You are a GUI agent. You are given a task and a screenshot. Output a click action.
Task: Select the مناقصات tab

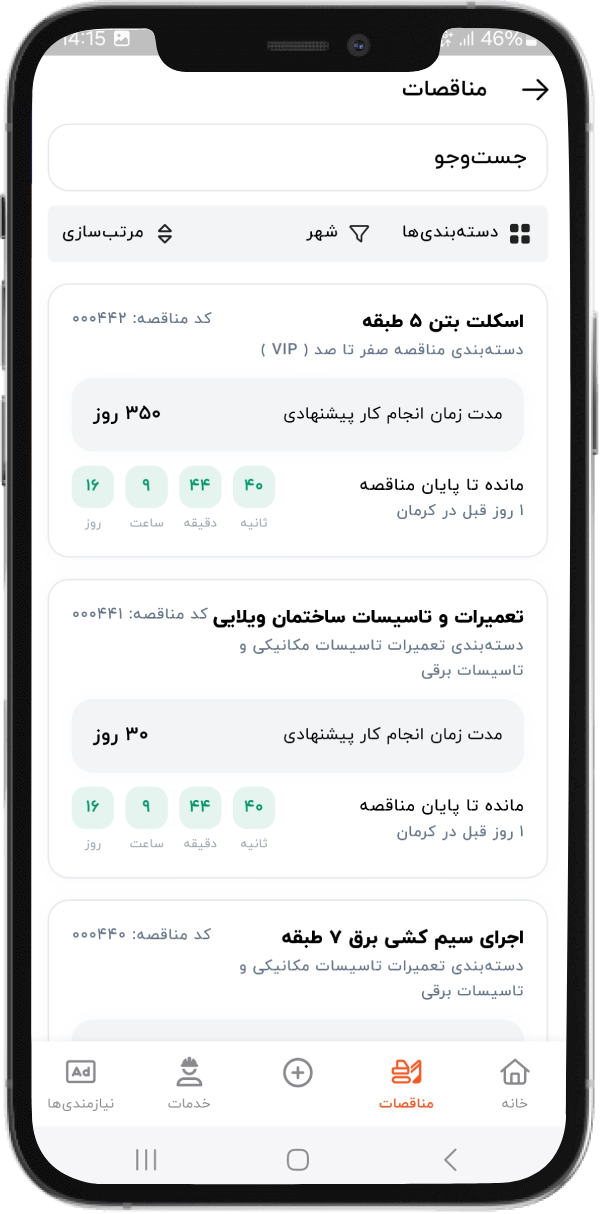point(406,1083)
